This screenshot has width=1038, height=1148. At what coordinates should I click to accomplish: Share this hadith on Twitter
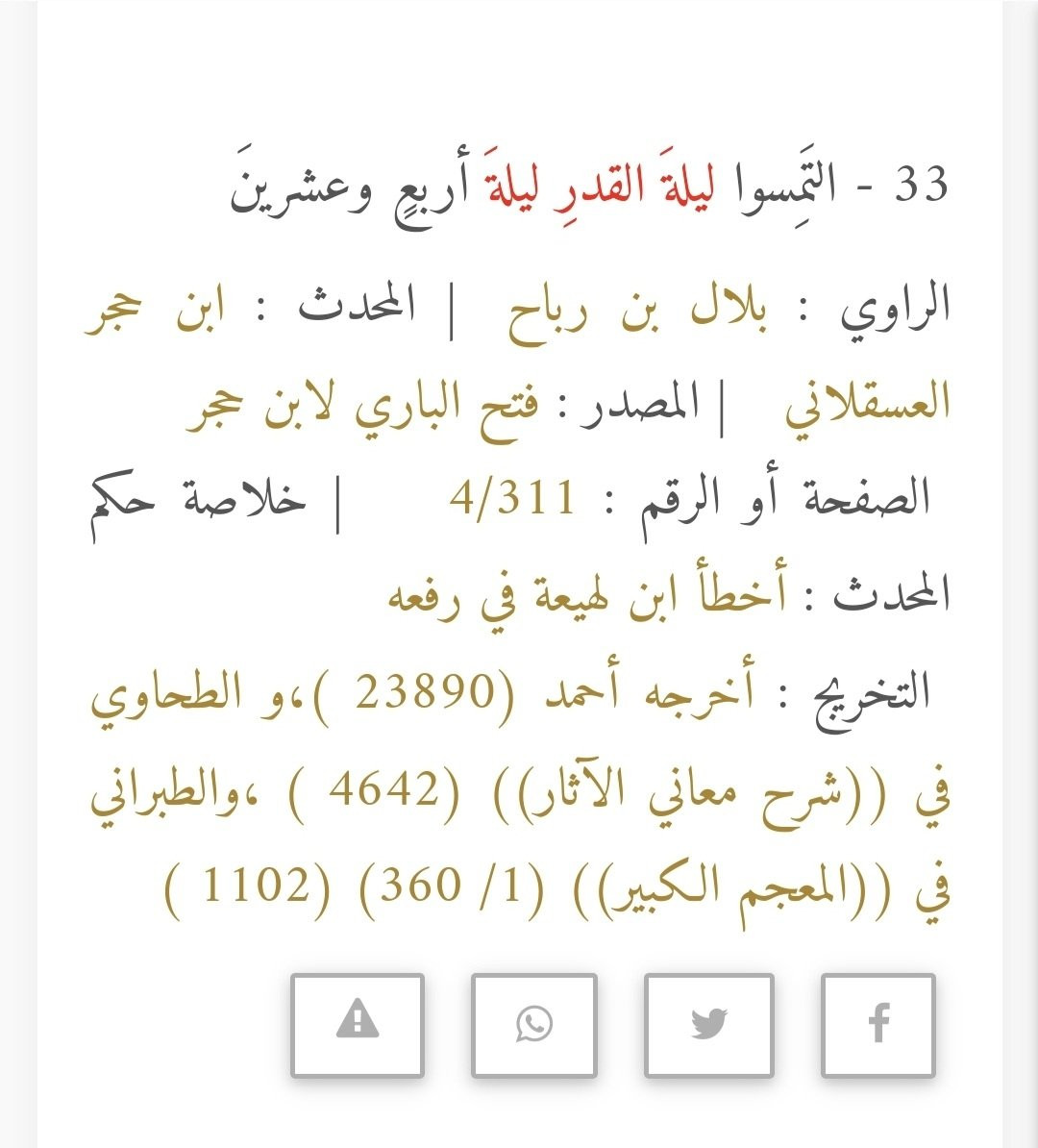pyautogui.click(x=708, y=1025)
